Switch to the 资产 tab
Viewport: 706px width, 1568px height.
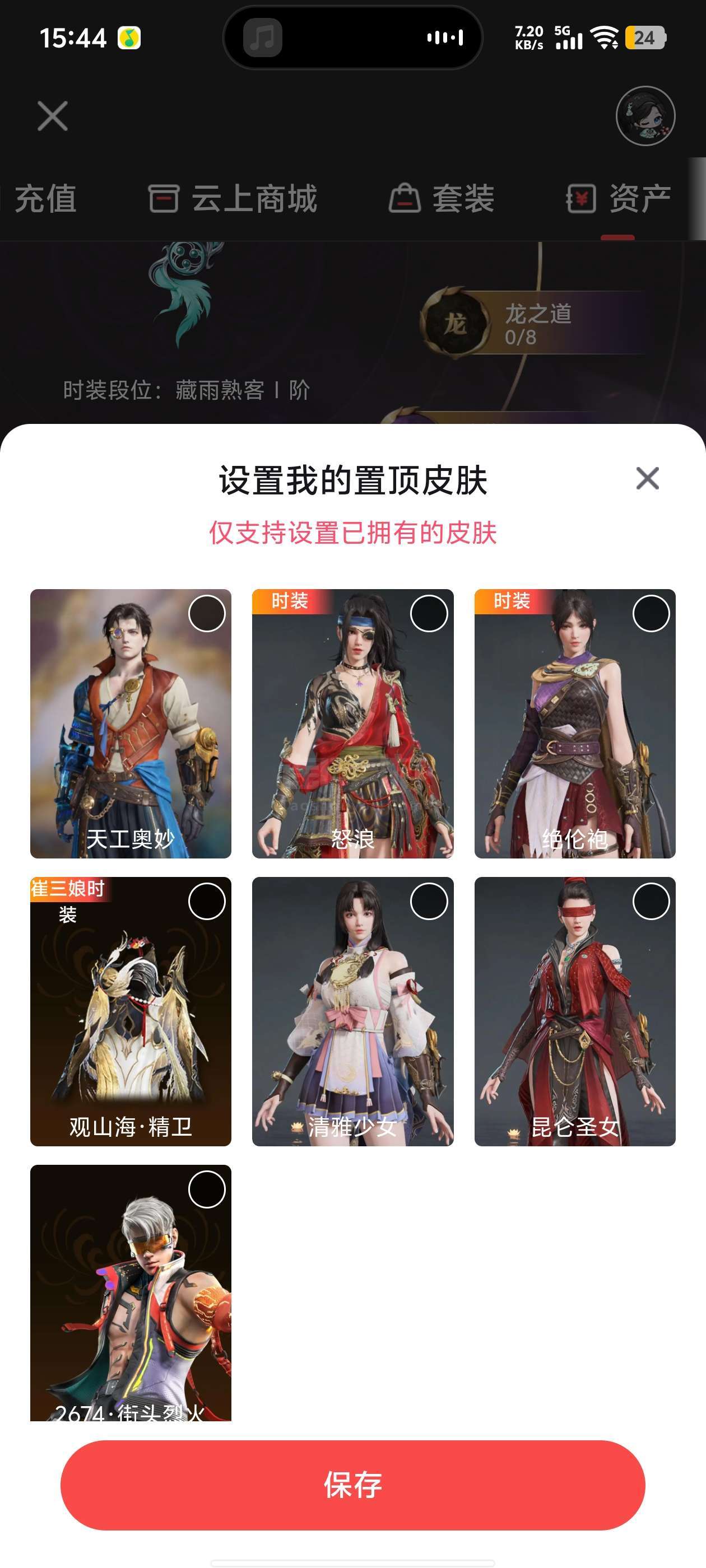[618, 198]
